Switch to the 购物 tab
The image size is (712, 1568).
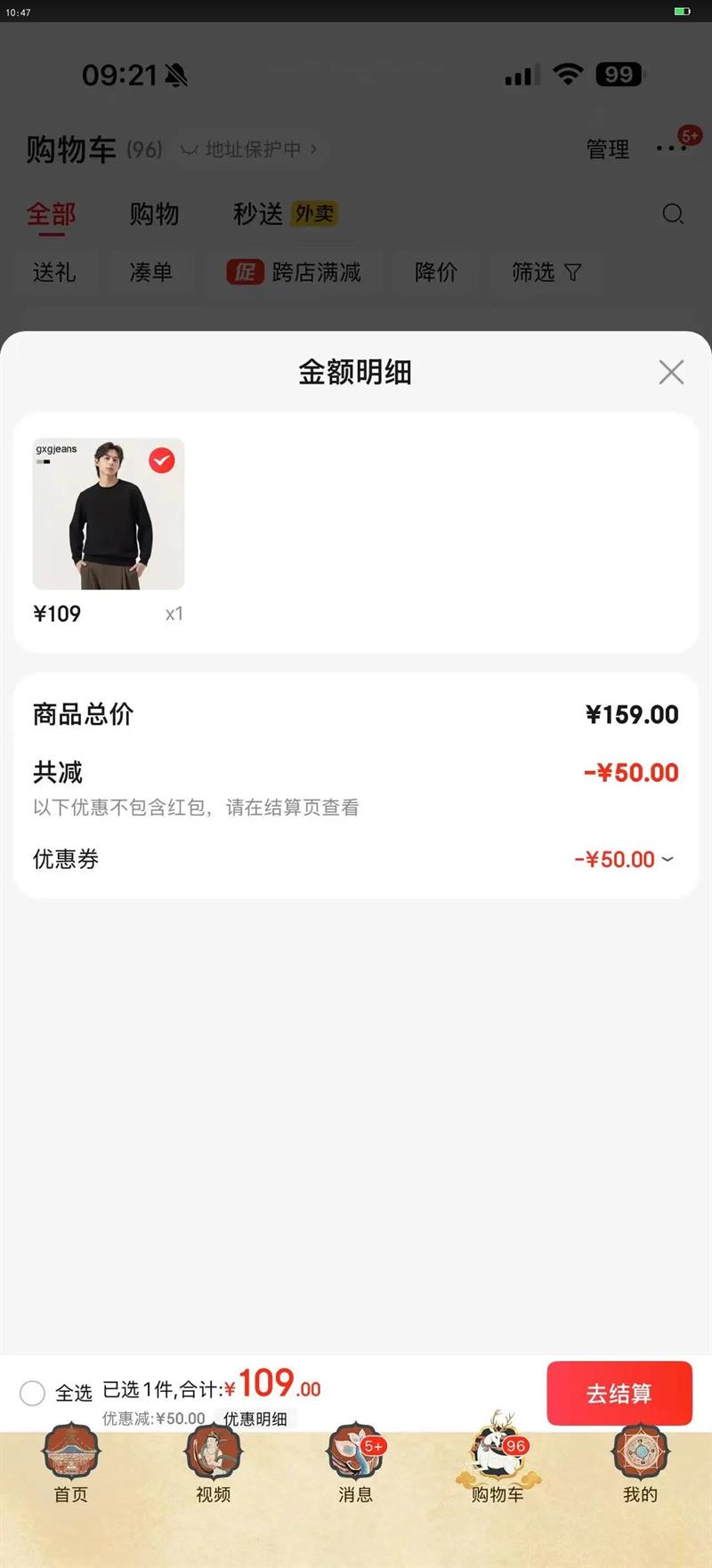[x=155, y=215]
